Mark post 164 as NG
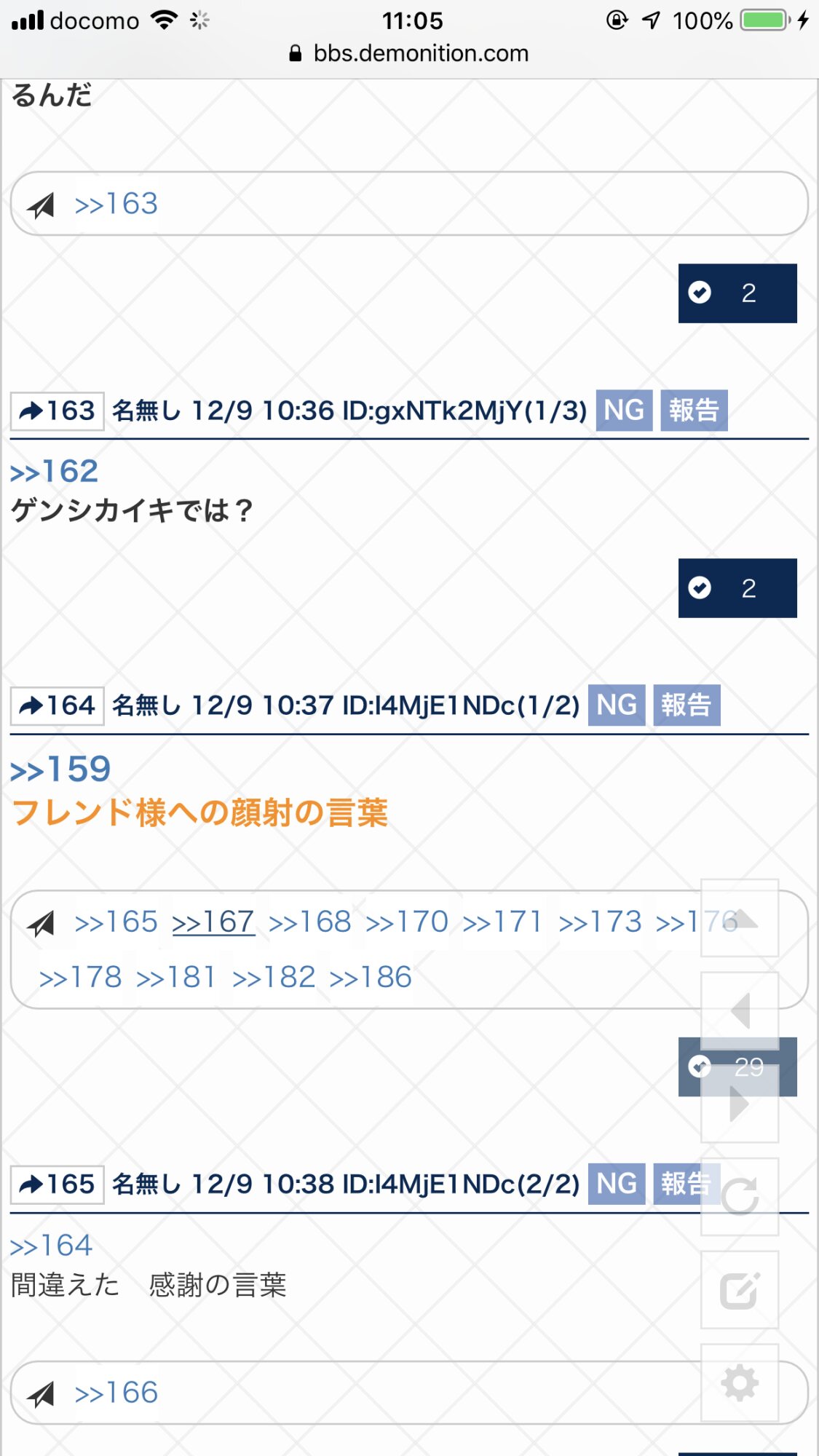Screen dimensions: 819x1456 [x=617, y=705]
